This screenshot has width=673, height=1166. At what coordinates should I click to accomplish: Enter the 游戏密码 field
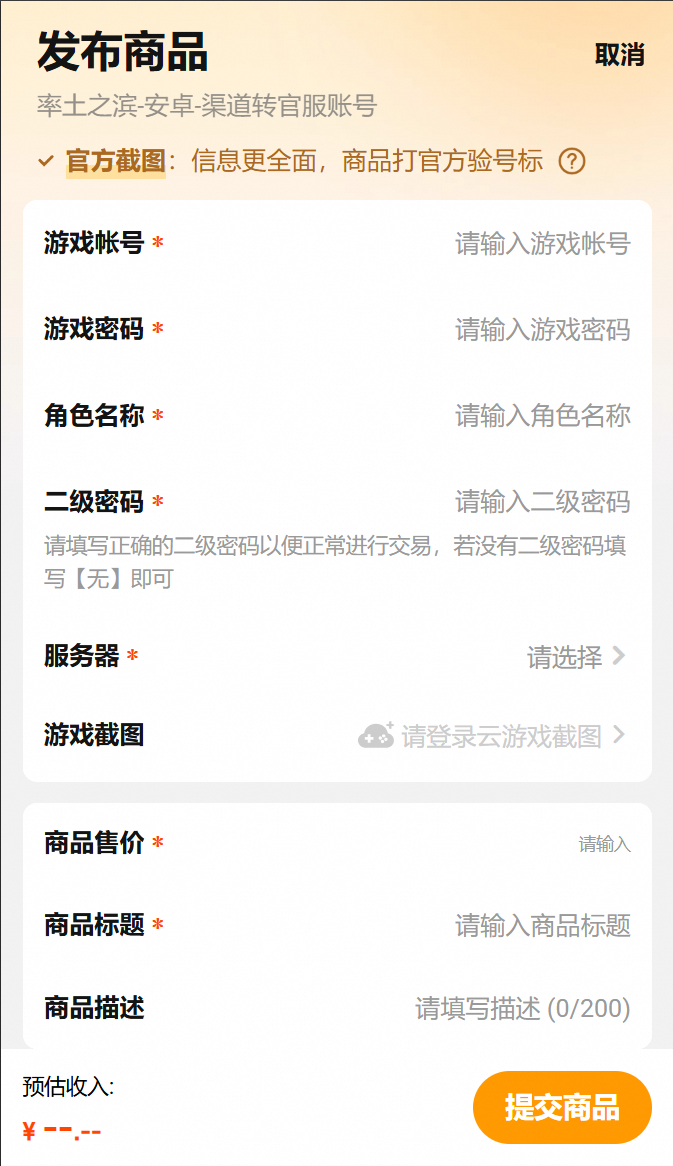[x=542, y=329]
